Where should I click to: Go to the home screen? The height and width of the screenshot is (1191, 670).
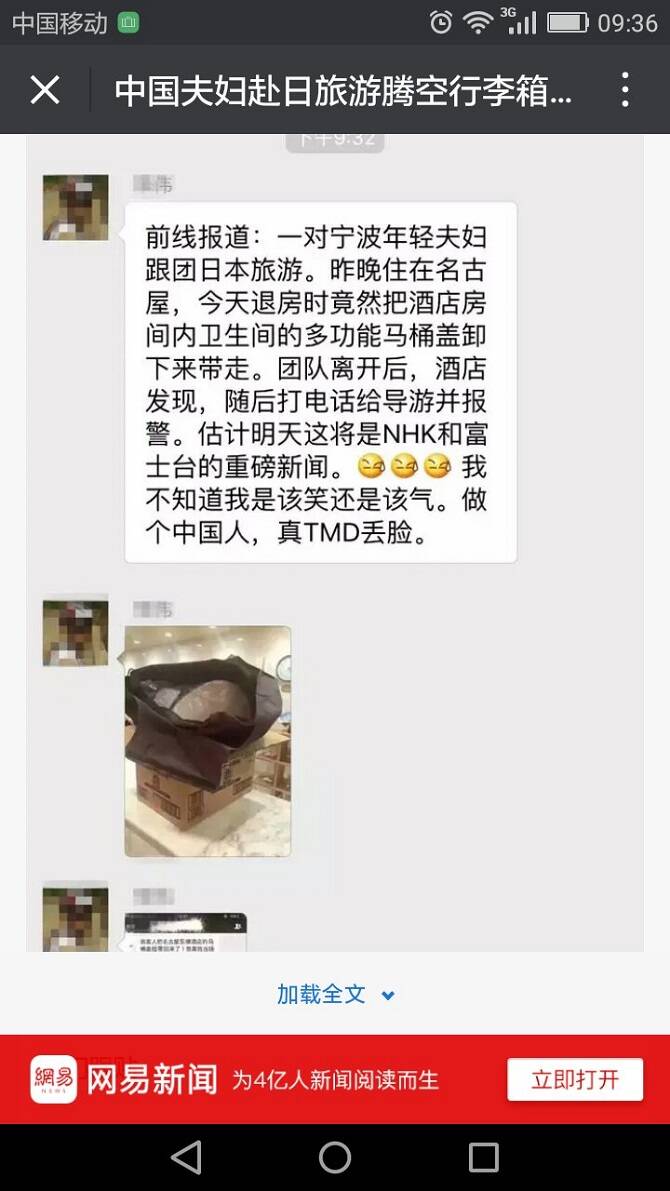pyautogui.click(x=335, y=1158)
